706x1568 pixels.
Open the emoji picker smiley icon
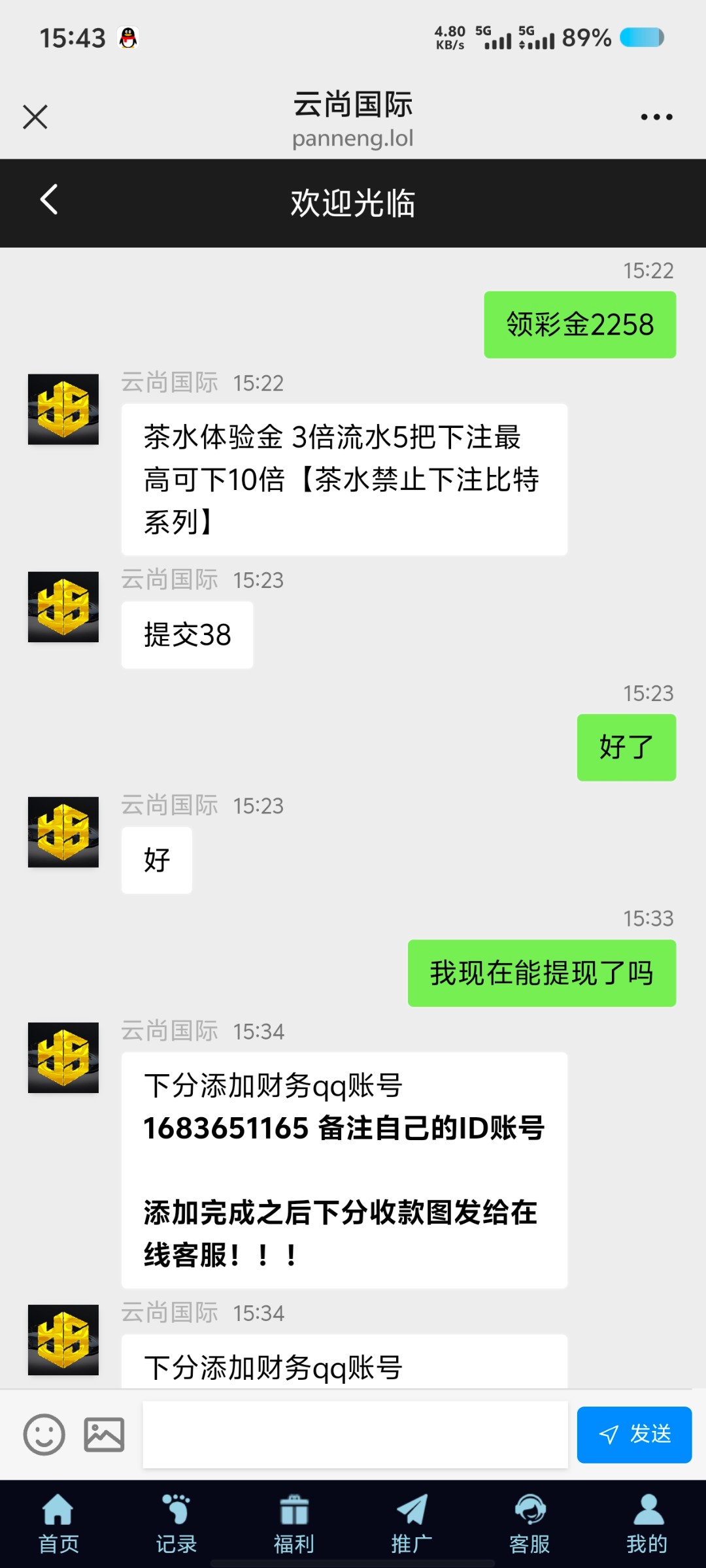click(x=44, y=1435)
